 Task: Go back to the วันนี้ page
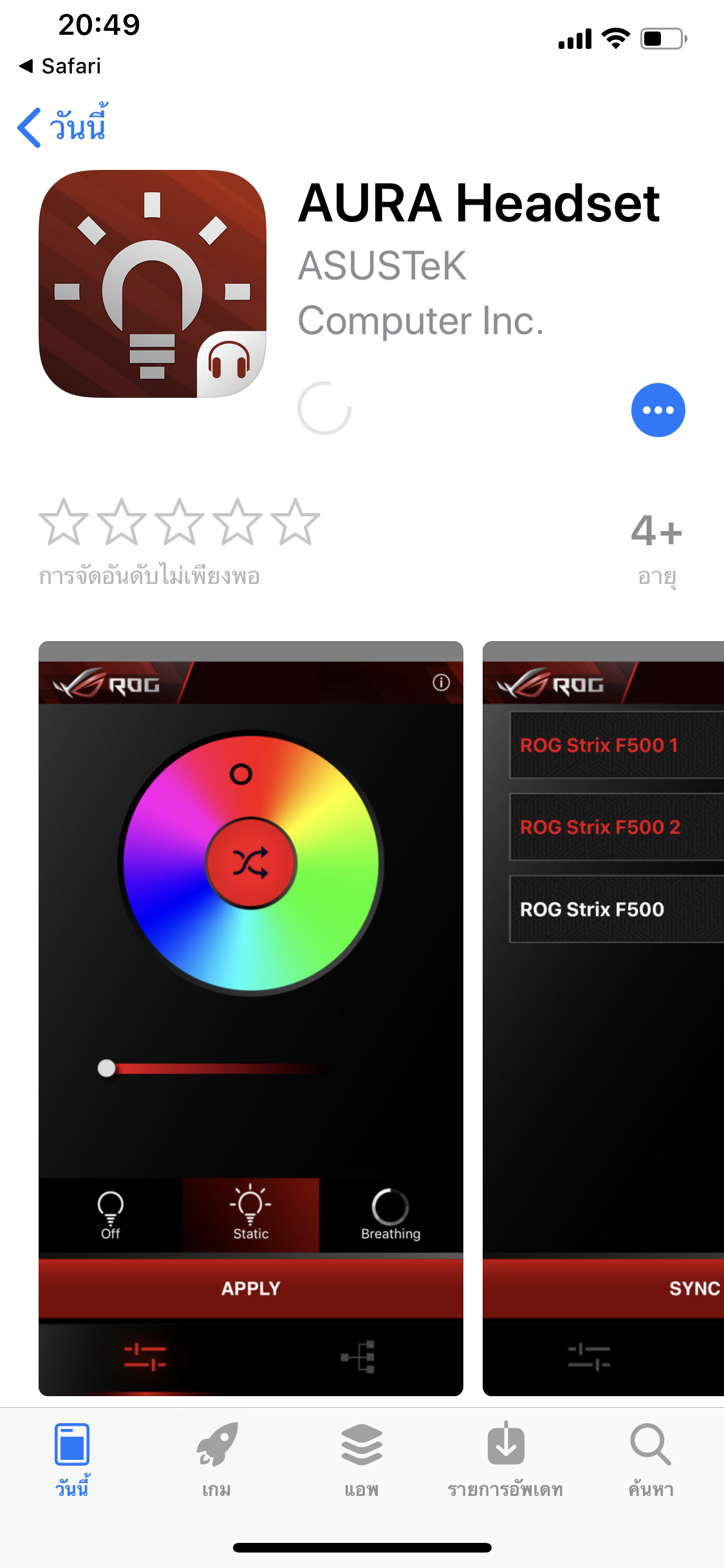click(62, 127)
